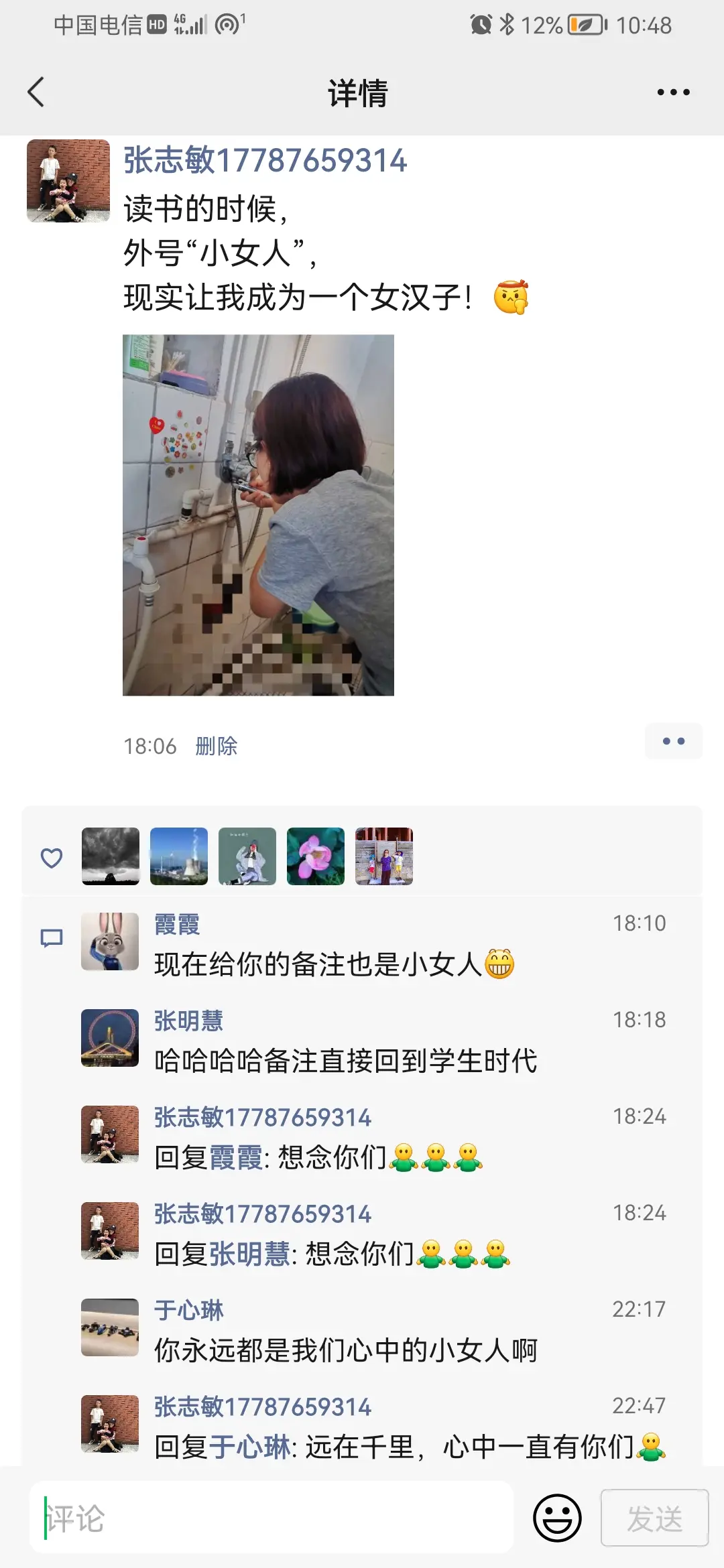Open the three-dot menu in title bar
This screenshot has height=1568, width=724.
[x=673, y=92]
